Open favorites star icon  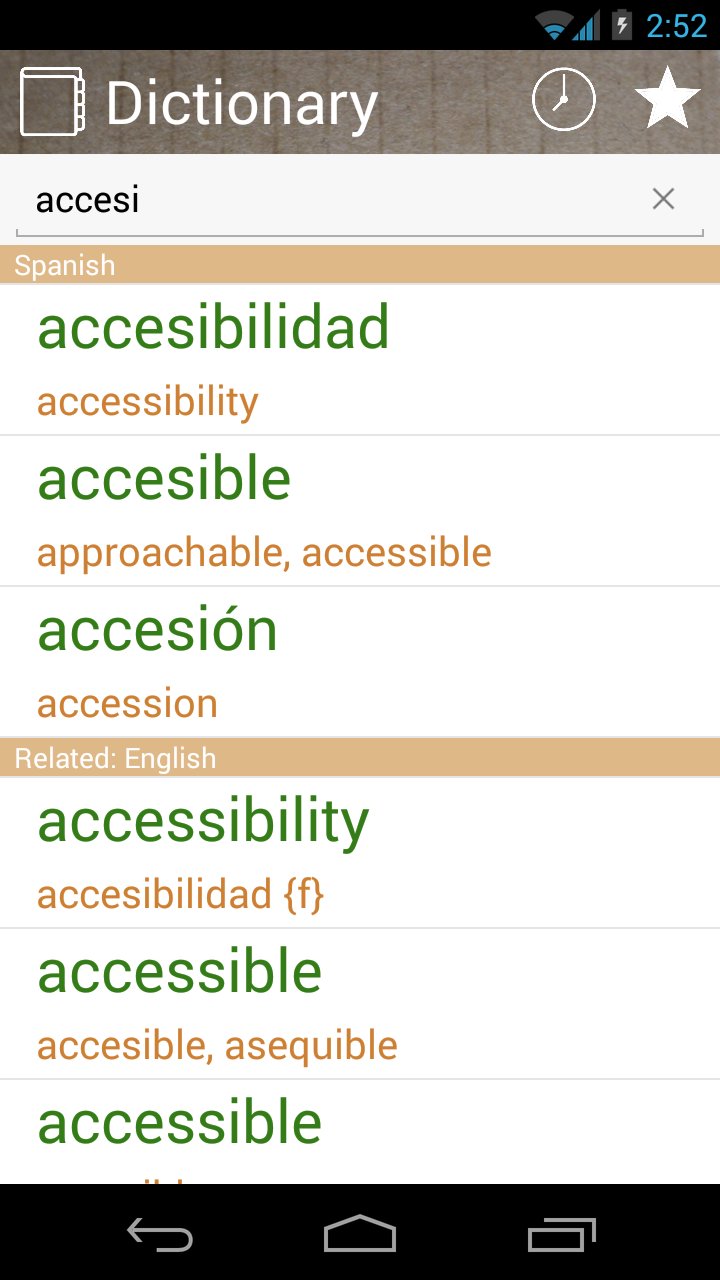667,101
